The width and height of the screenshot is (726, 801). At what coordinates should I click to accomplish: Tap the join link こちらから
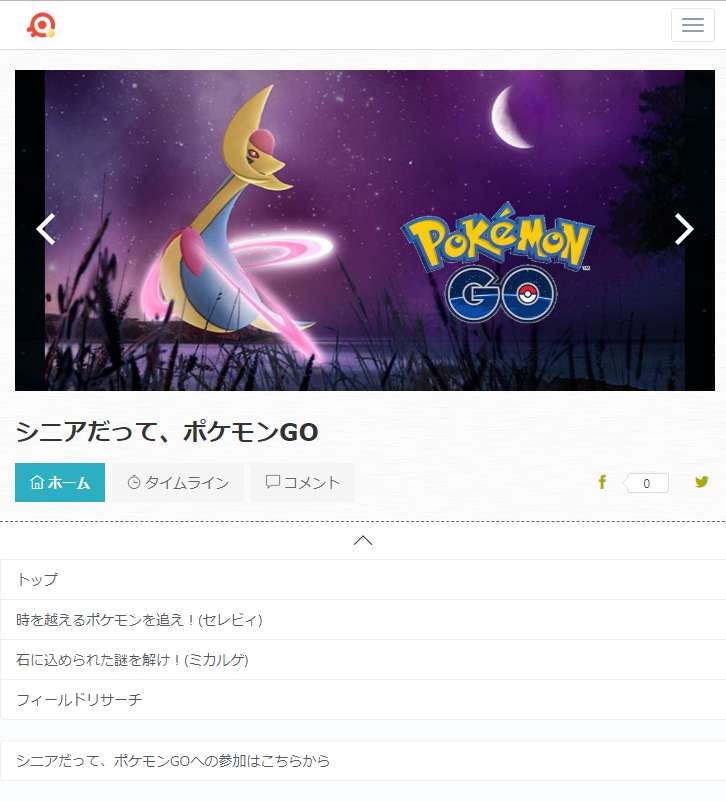(x=172, y=761)
